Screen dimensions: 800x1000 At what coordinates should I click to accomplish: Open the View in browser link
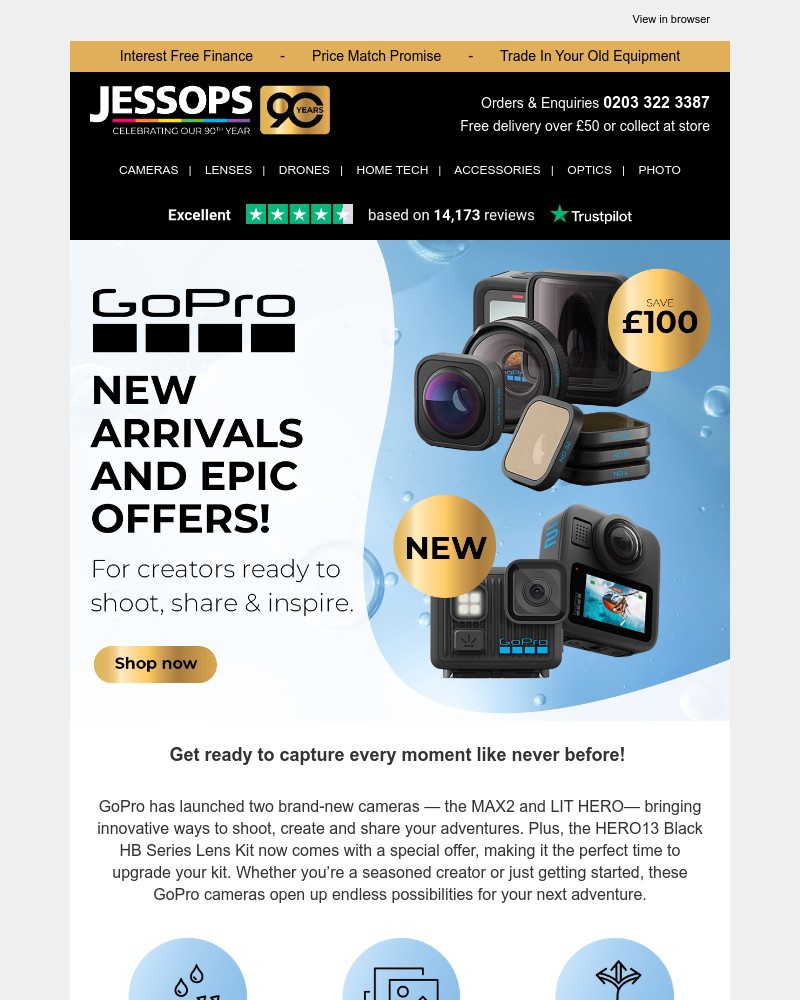(670, 19)
